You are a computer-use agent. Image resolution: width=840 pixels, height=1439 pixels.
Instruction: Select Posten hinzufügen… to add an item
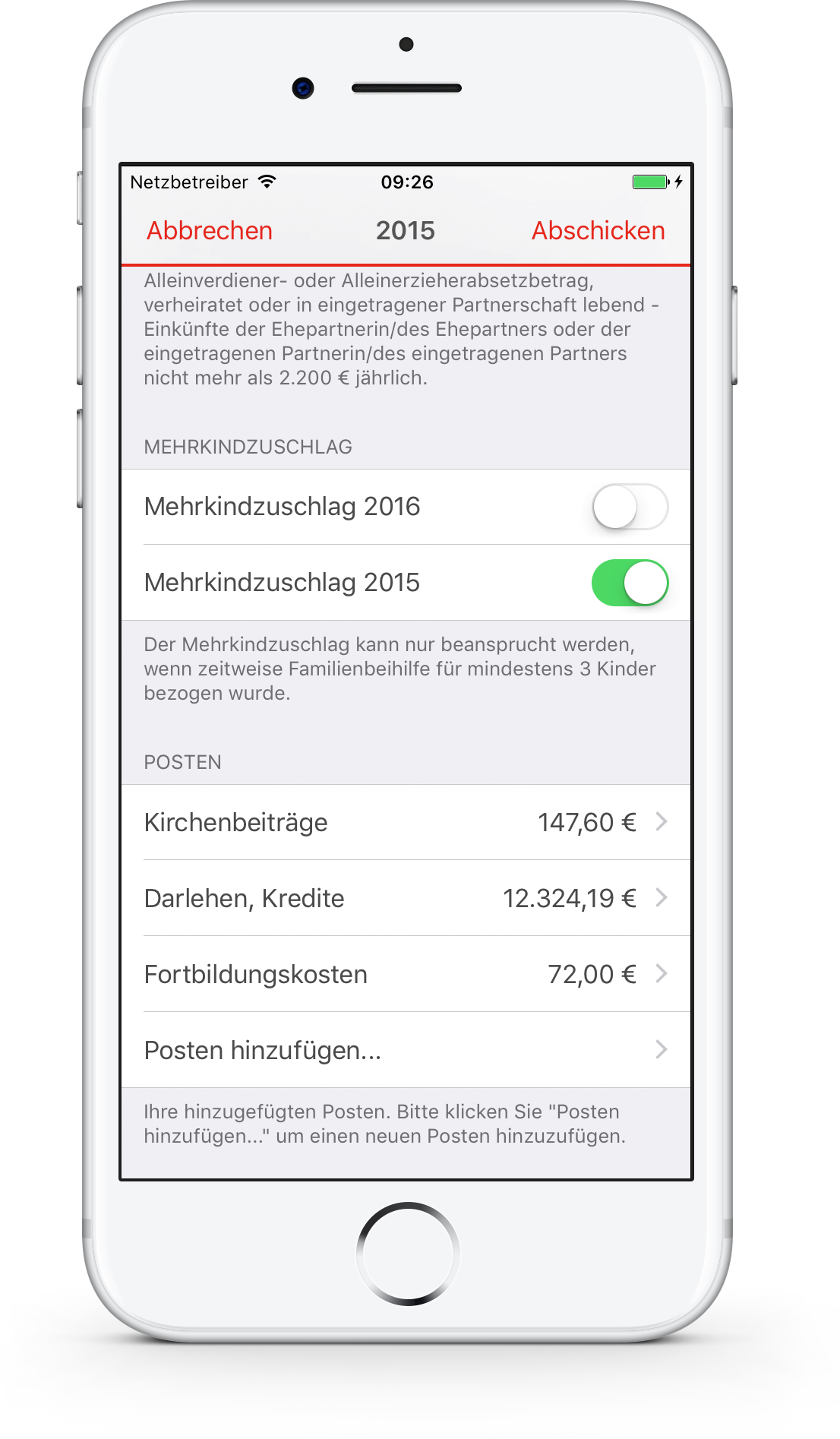tap(406, 1051)
